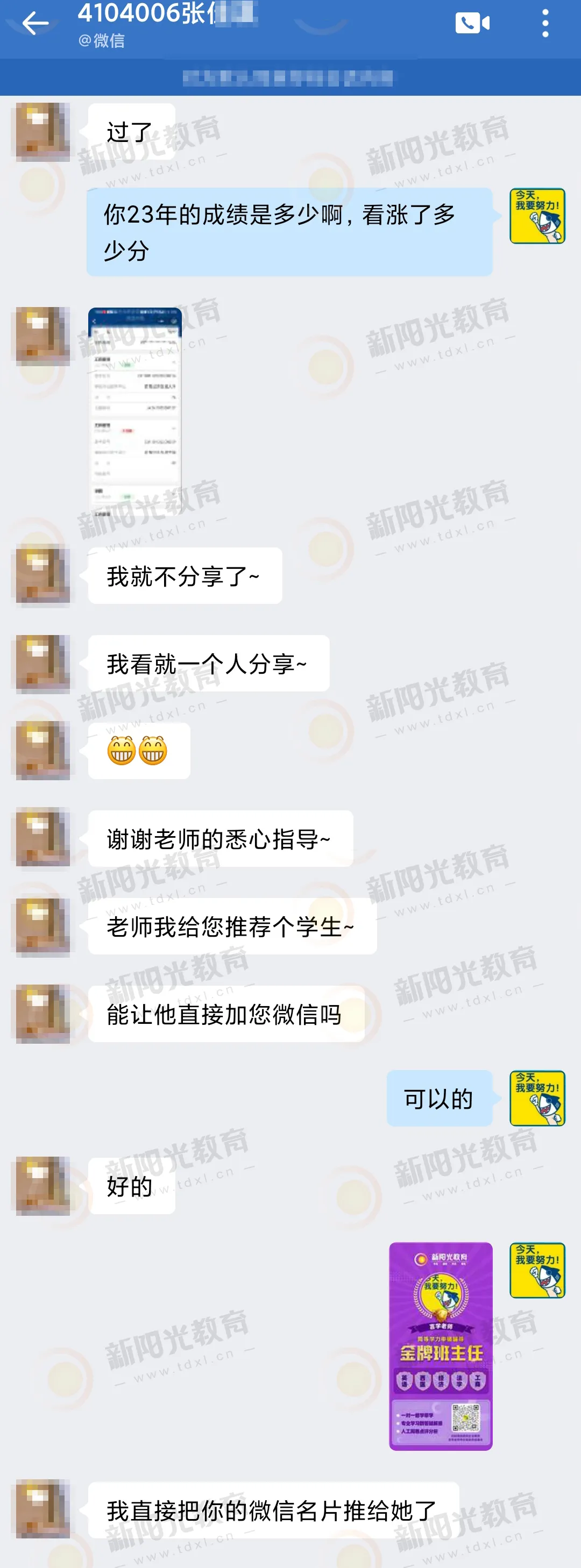Open the chat overflow menu
Viewport: 581px width, 1568px height.
point(545,24)
